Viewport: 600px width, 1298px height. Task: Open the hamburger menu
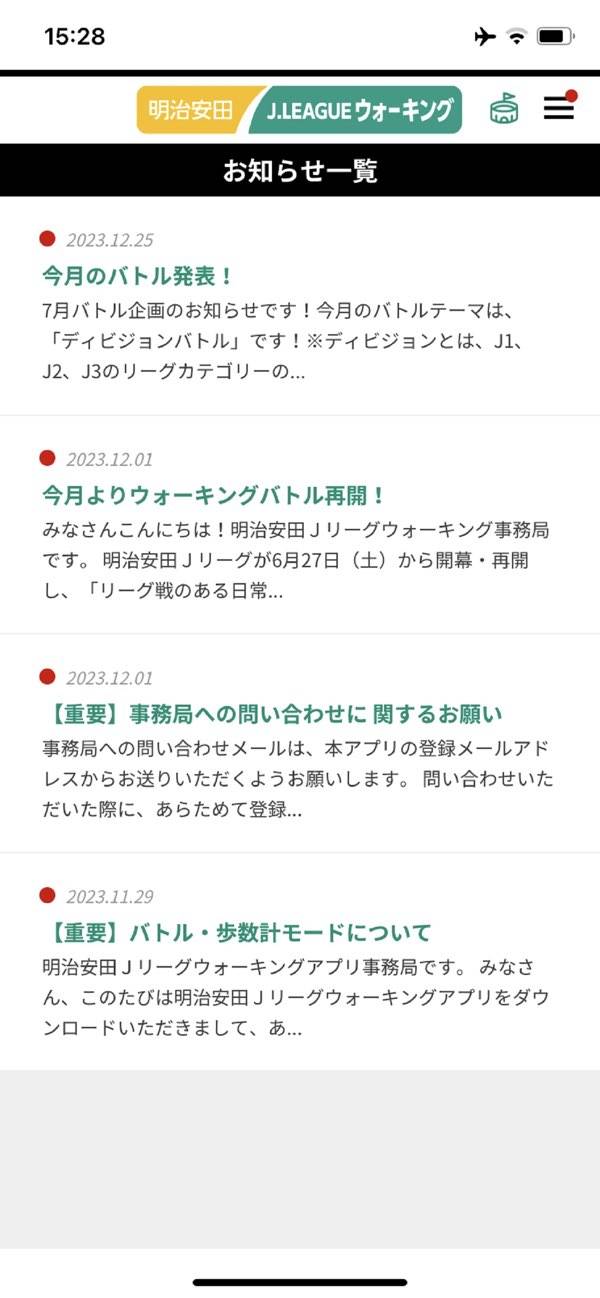tap(558, 109)
